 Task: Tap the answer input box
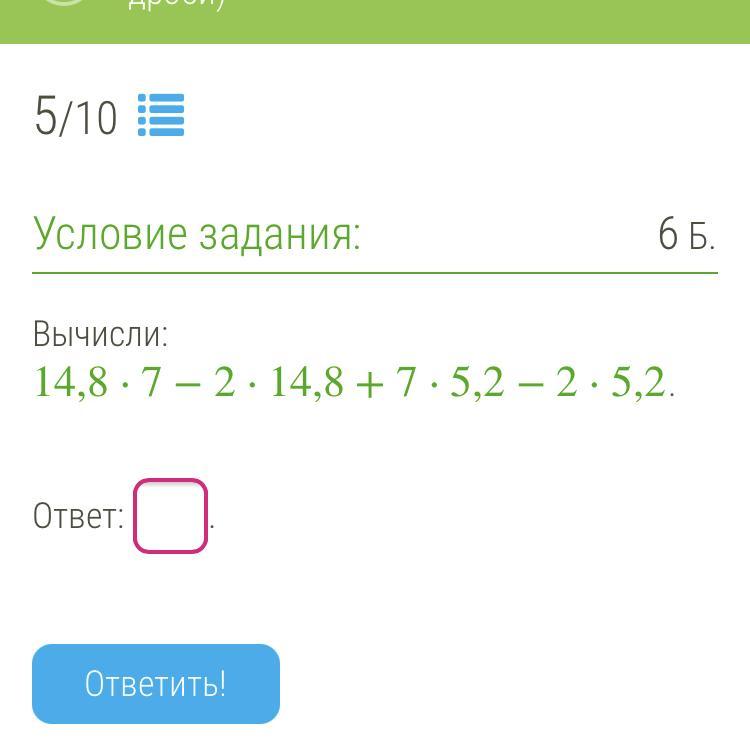point(170,516)
